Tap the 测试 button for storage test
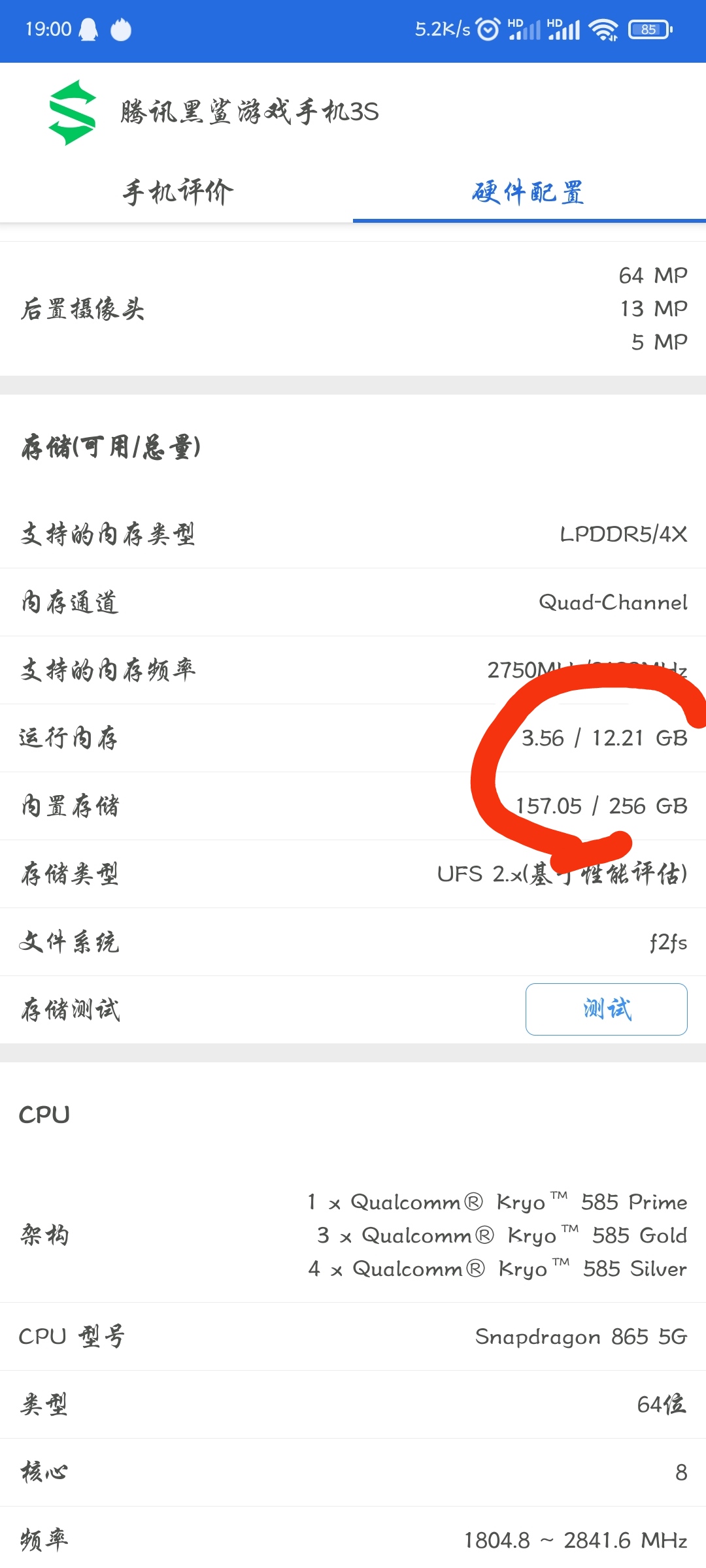This screenshot has height=1568, width=706. [x=606, y=1009]
